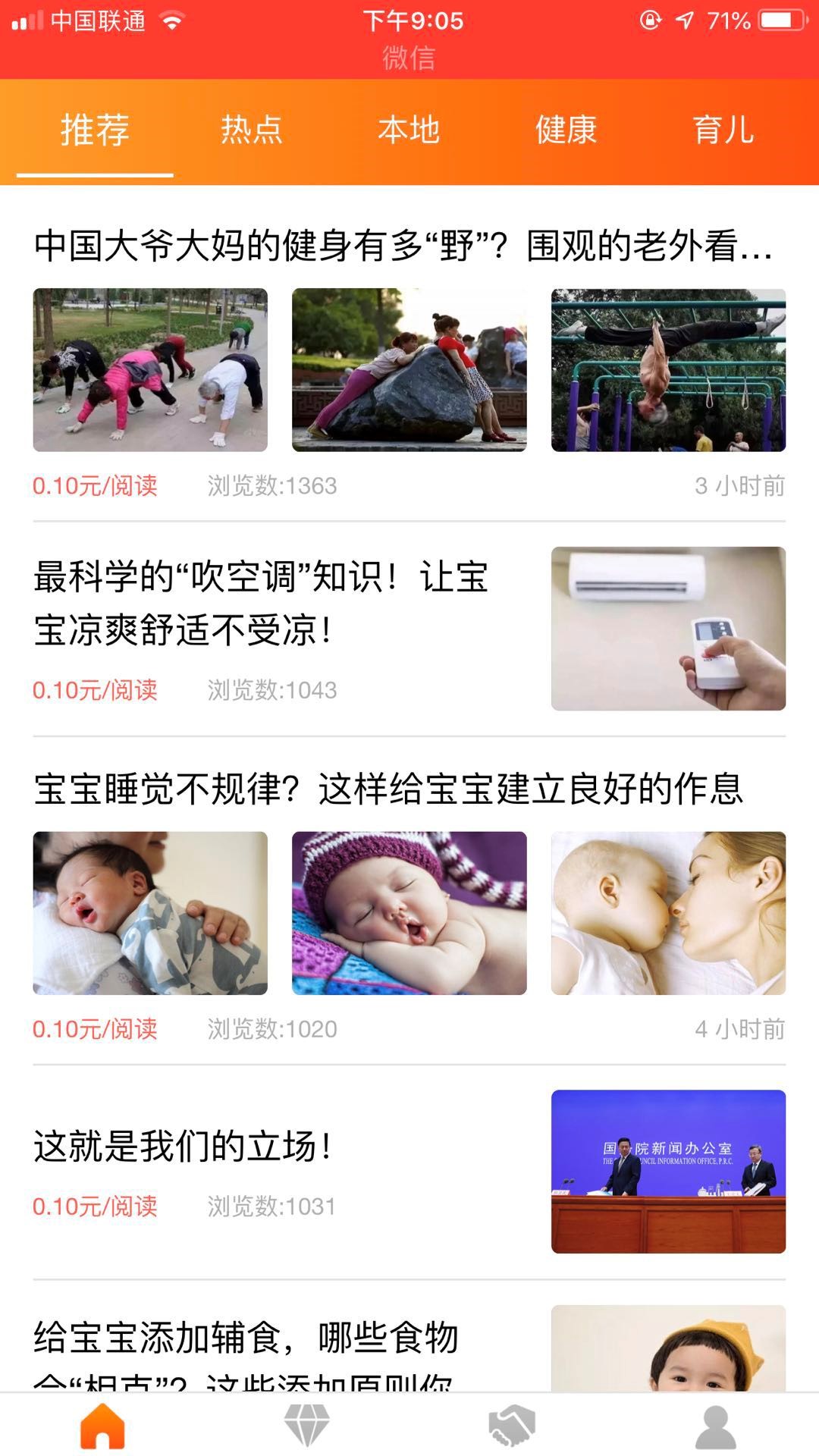Select the 健康 tab
The image size is (819, 1456).
566,130
